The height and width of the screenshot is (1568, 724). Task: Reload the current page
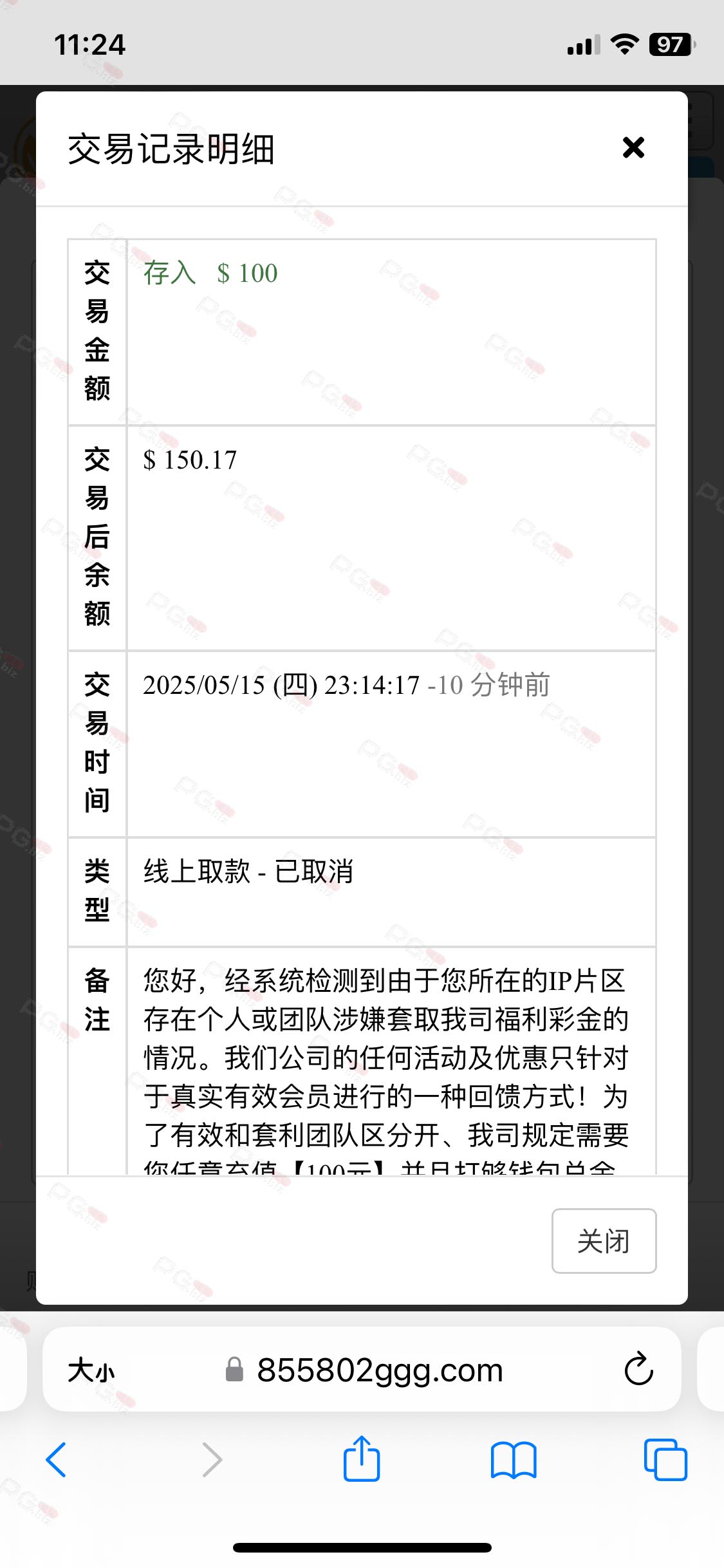[x=638, y=1369]
